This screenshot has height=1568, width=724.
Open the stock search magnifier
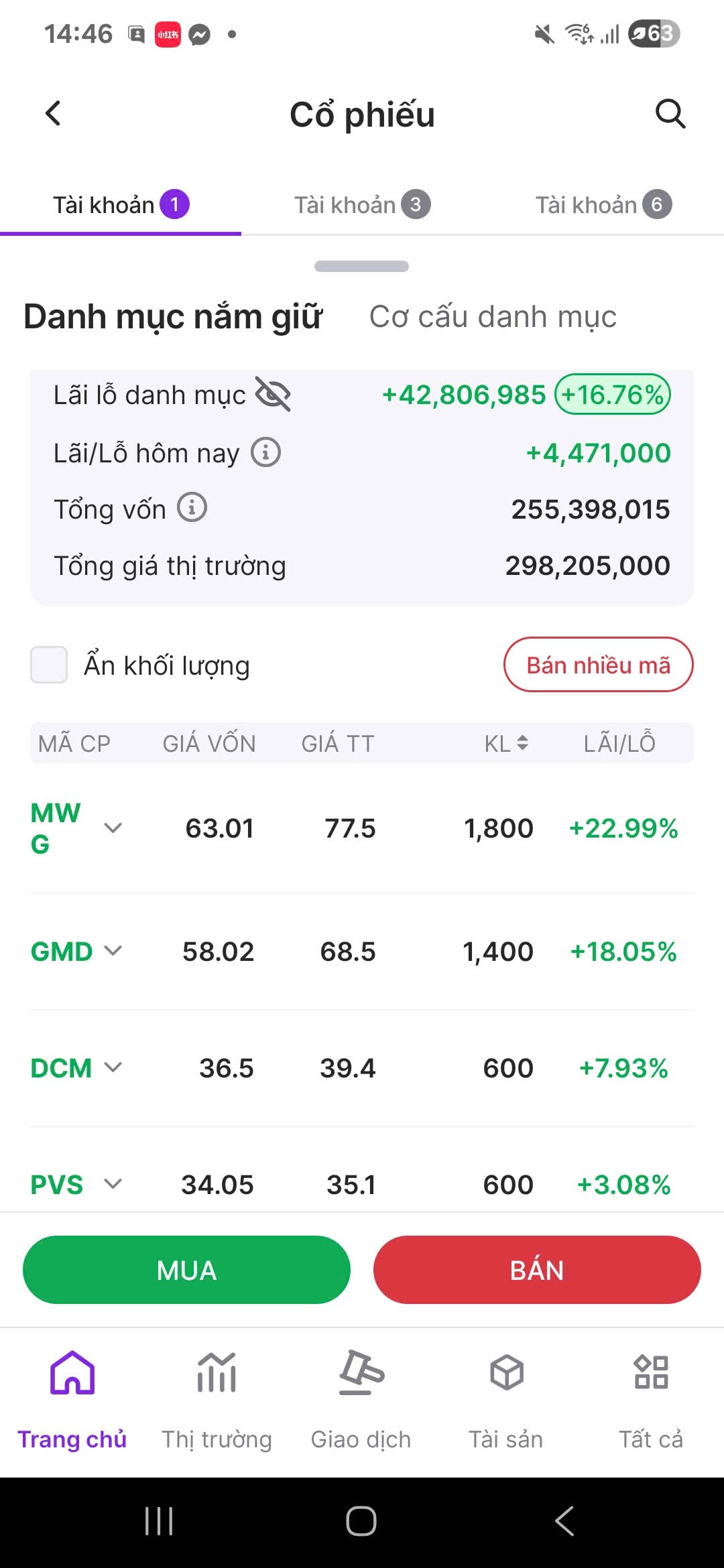coord(670,114)
